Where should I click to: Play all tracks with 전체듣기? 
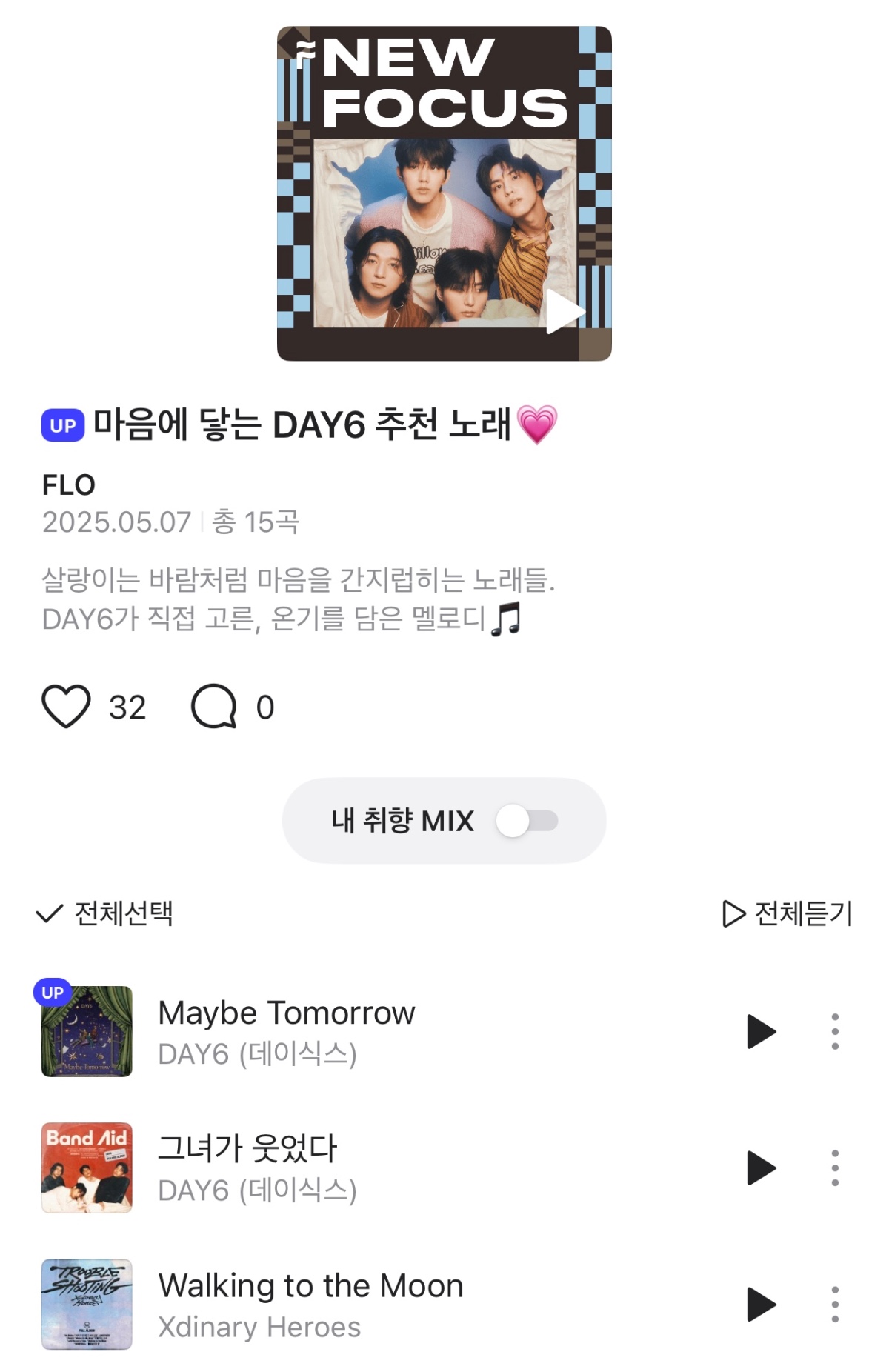click(788, 913)
